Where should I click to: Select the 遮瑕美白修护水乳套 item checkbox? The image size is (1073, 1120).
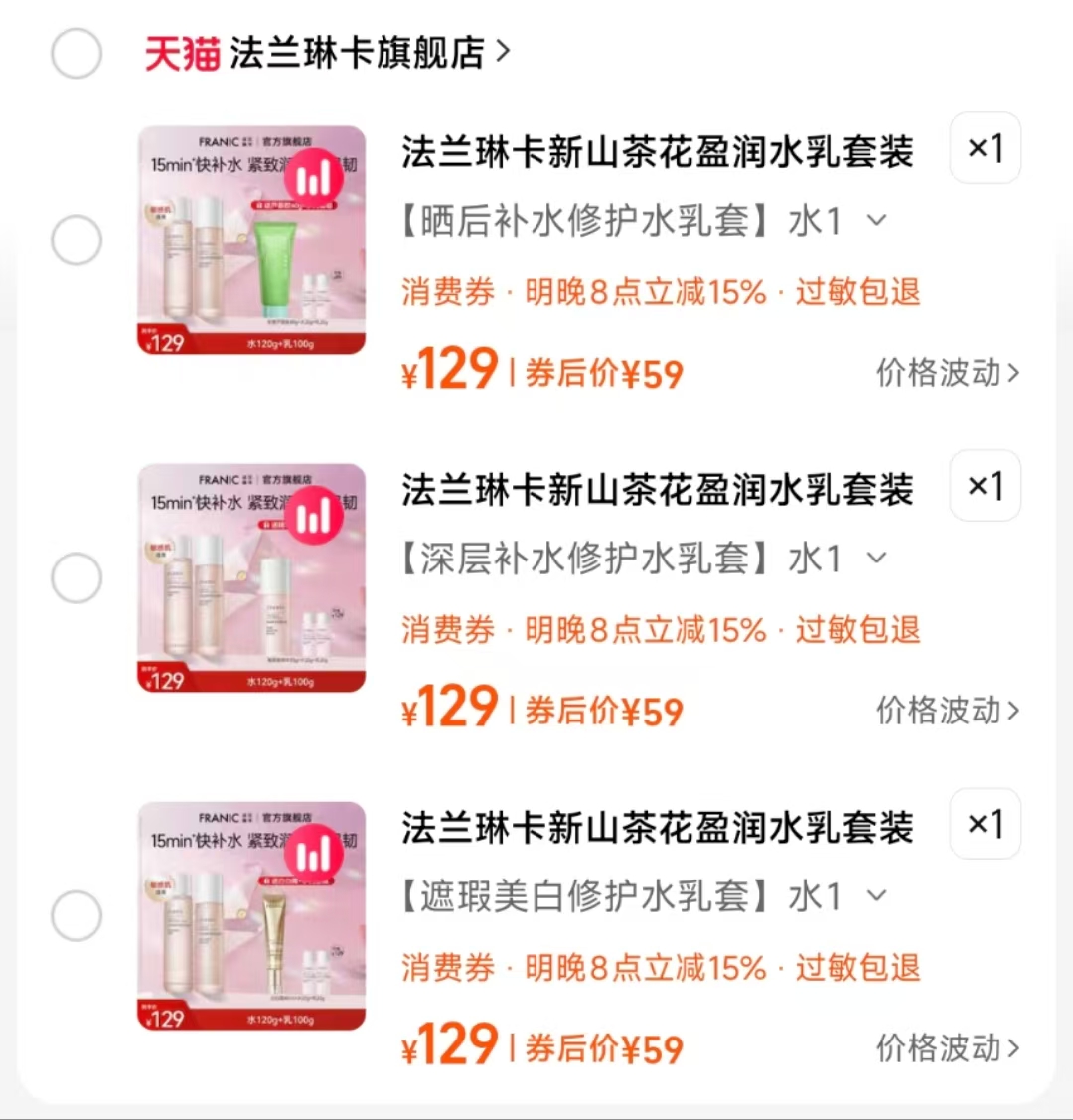pyautogui.click(x=77, y=915)
